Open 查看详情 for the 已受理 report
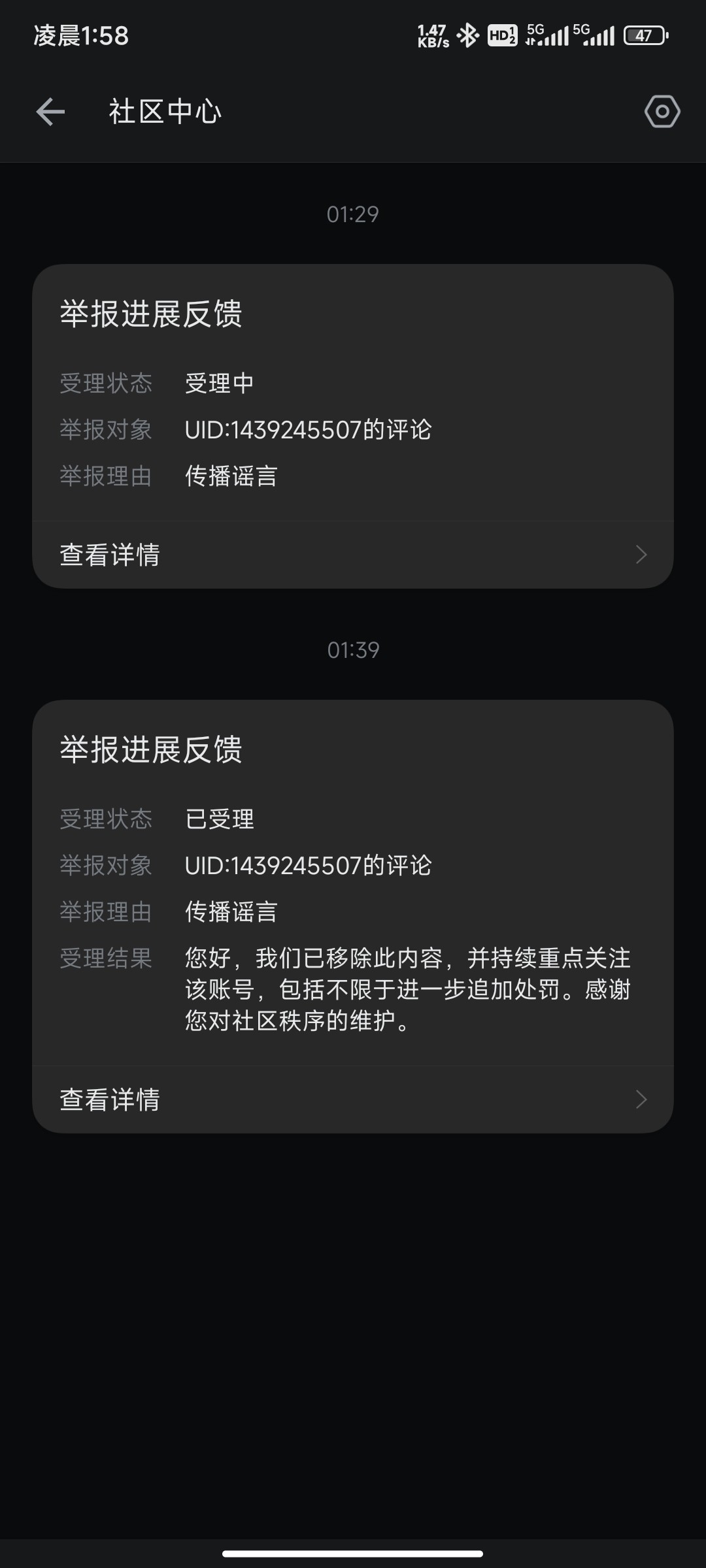706x1568 pixels. pyautogui.click(x=353, y=1100)
